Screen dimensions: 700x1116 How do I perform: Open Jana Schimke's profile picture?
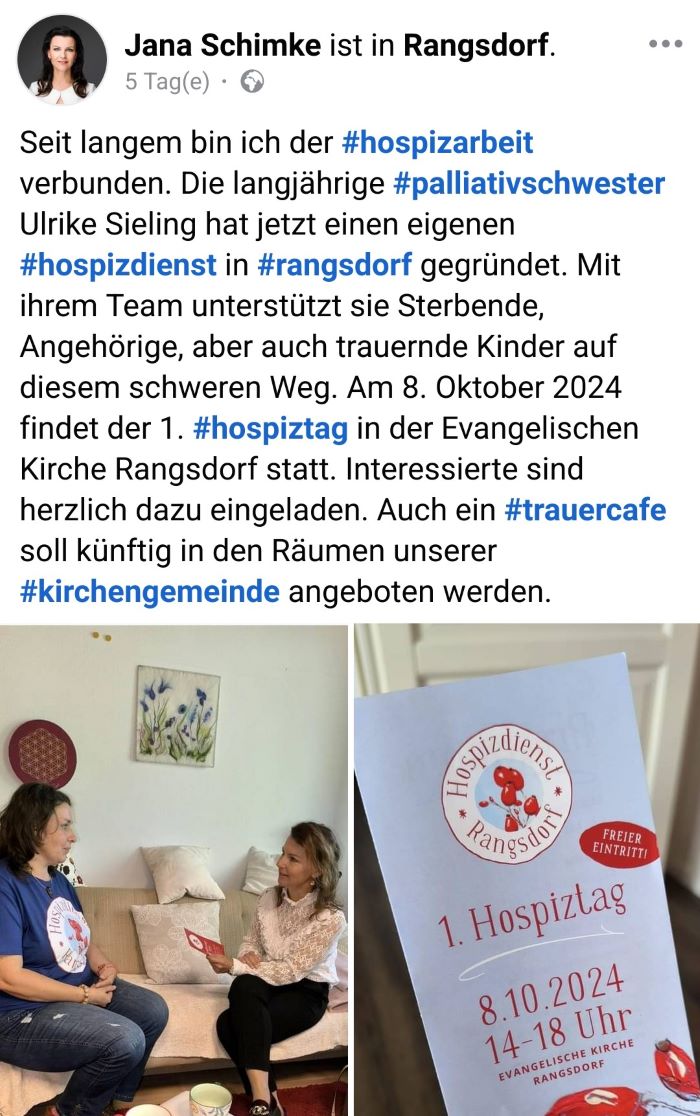[x=62, y=60]
